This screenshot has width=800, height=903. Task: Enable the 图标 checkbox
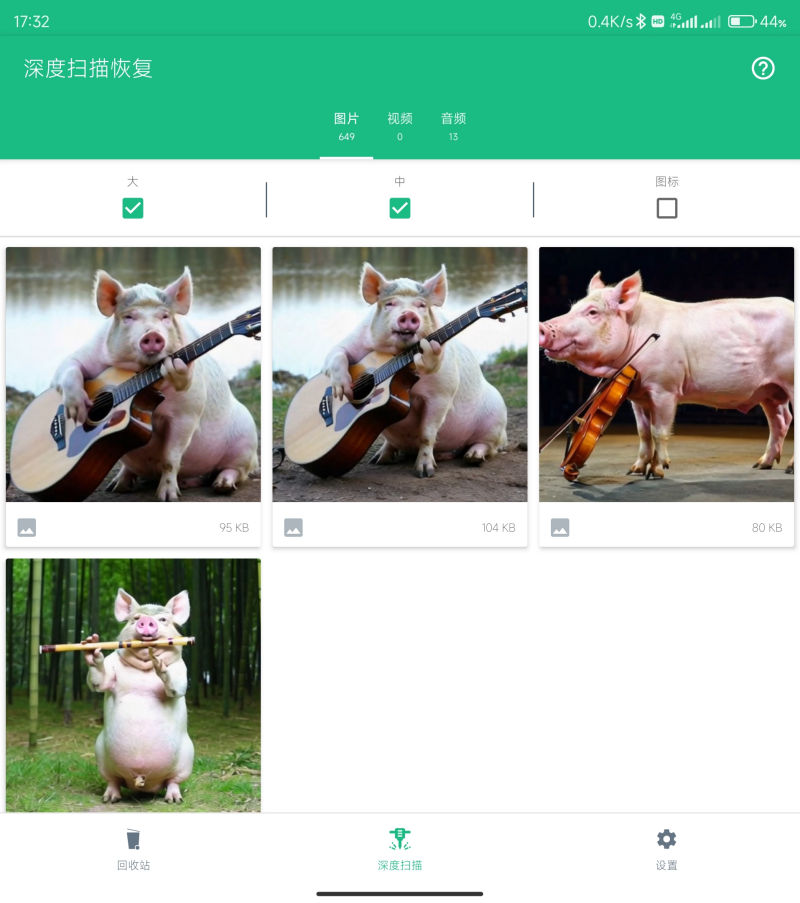point(667,208)
